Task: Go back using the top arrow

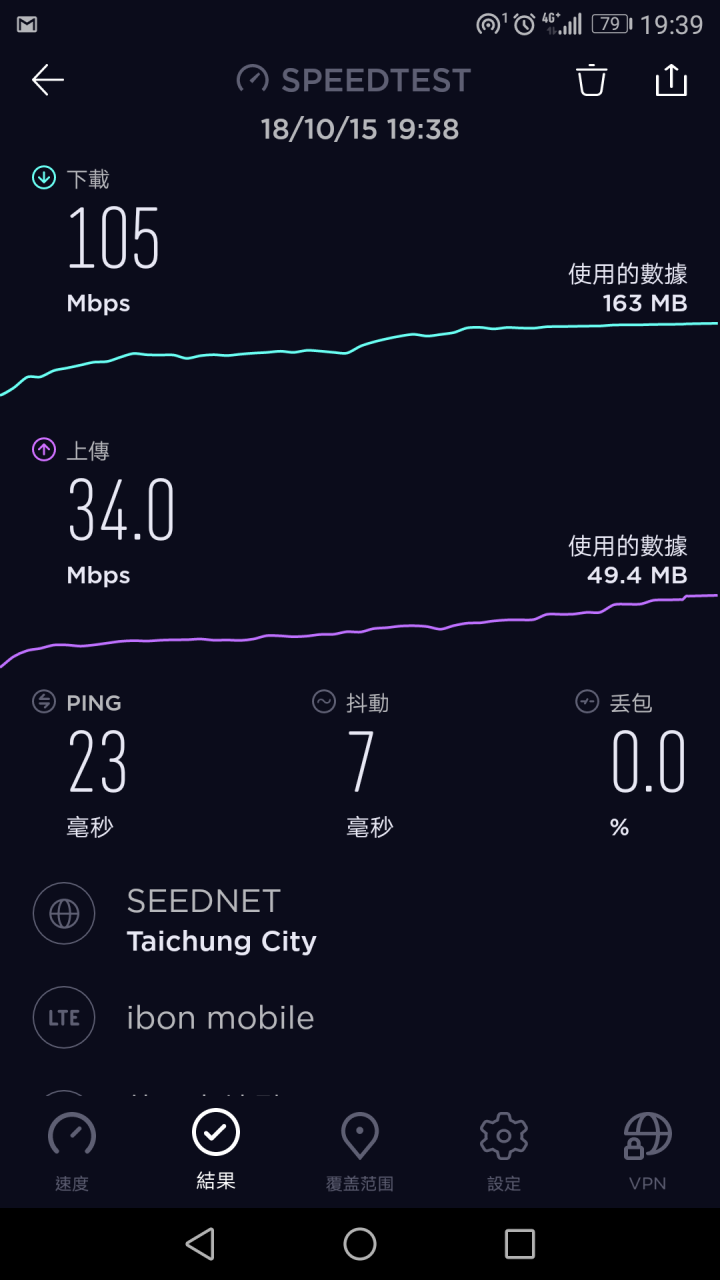Action: (48, 80)
